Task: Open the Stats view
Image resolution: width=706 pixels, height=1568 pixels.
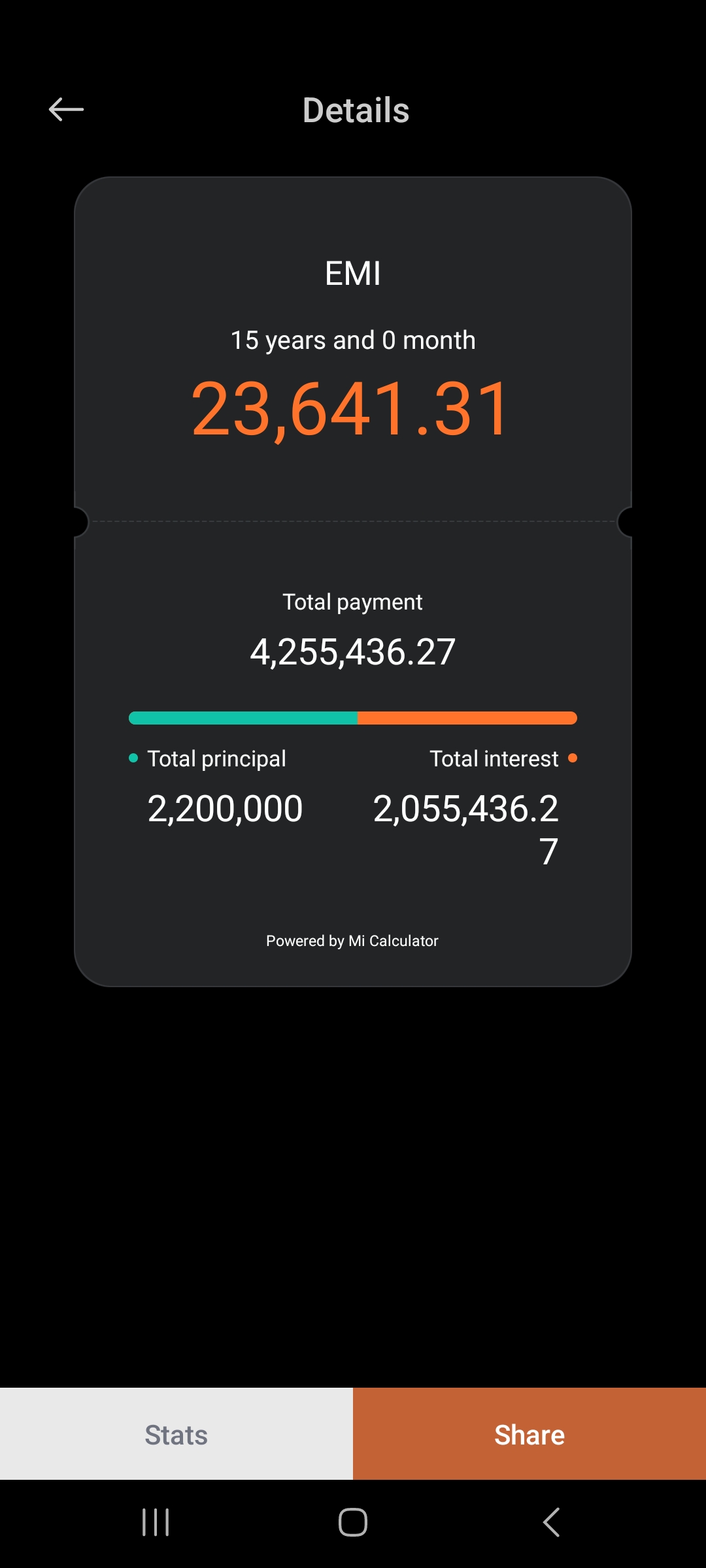Action: click(x=176, y=1434)
